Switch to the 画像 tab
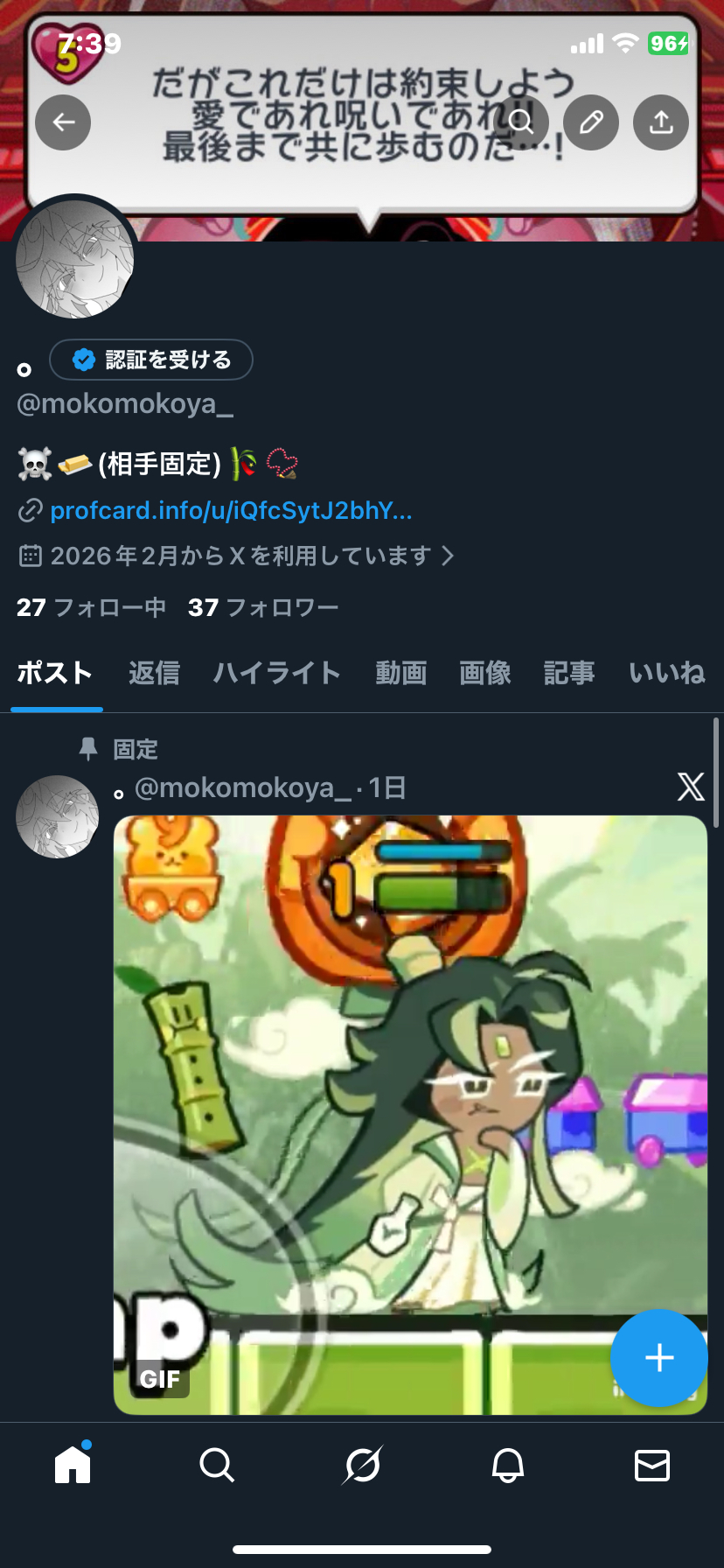This screenshot has width=724, height=1568. coord(484,672)
